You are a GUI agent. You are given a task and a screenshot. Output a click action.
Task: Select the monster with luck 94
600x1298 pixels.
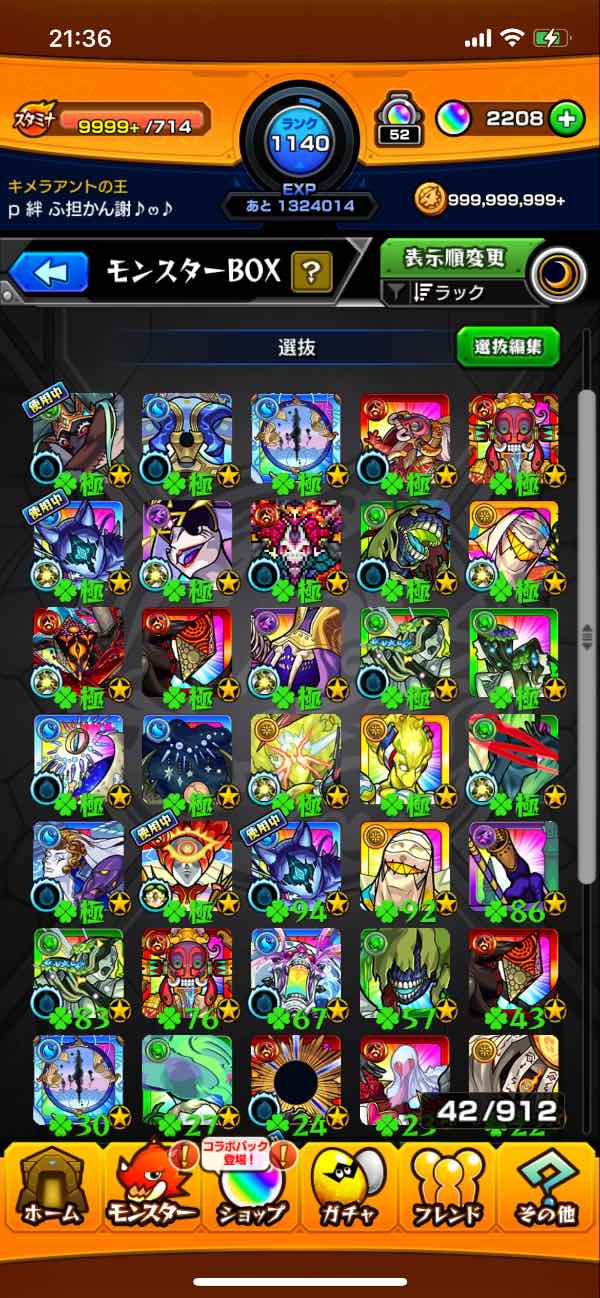296,867
